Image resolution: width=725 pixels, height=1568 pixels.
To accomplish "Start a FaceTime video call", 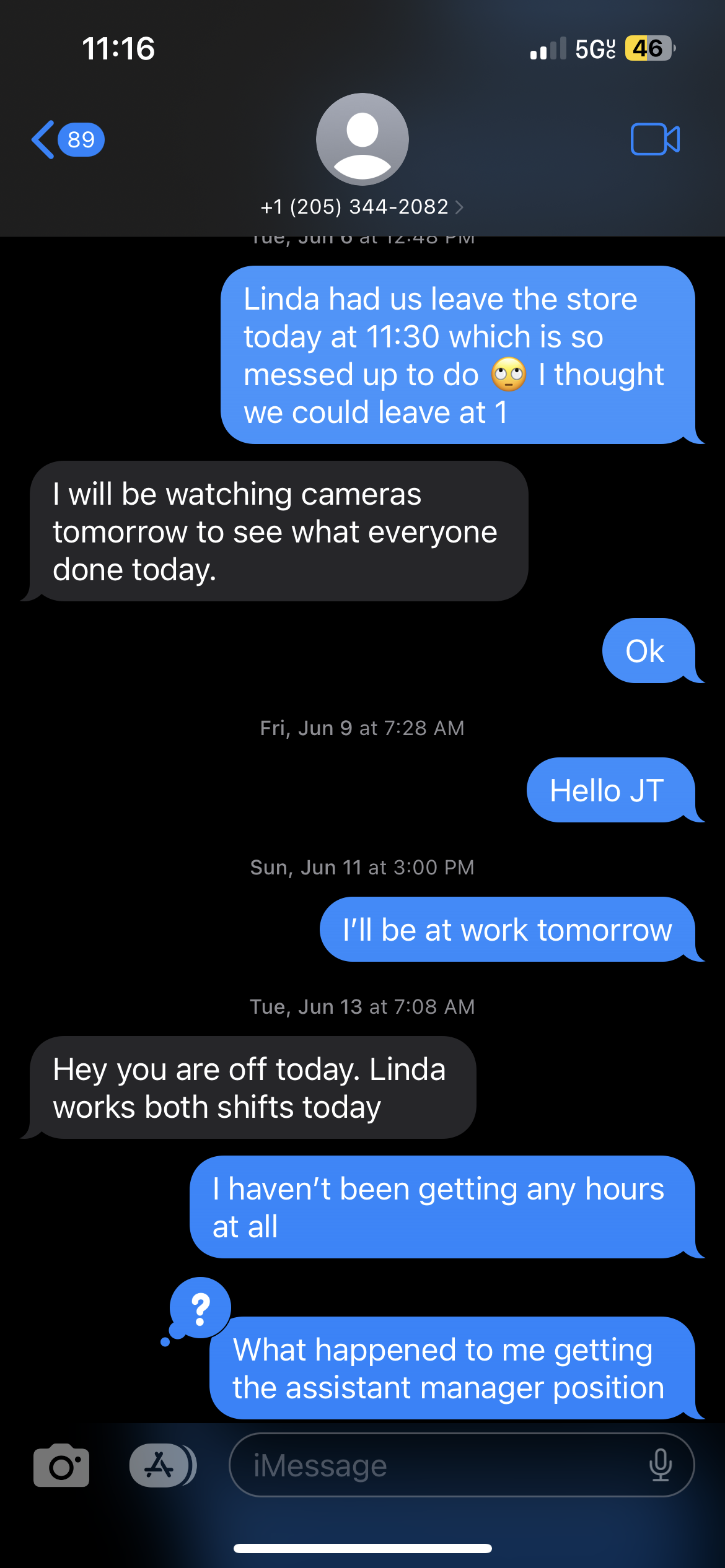I will coord(655,139).
